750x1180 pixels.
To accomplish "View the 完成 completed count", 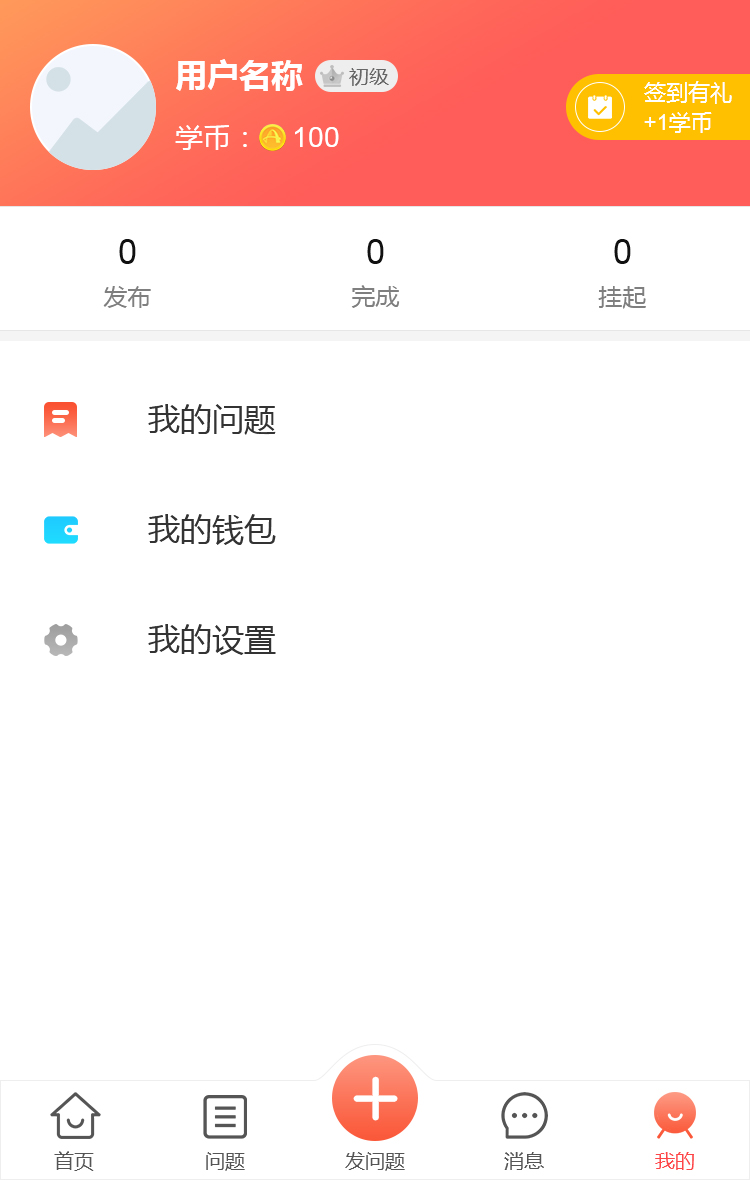I will tap(375, 270).
